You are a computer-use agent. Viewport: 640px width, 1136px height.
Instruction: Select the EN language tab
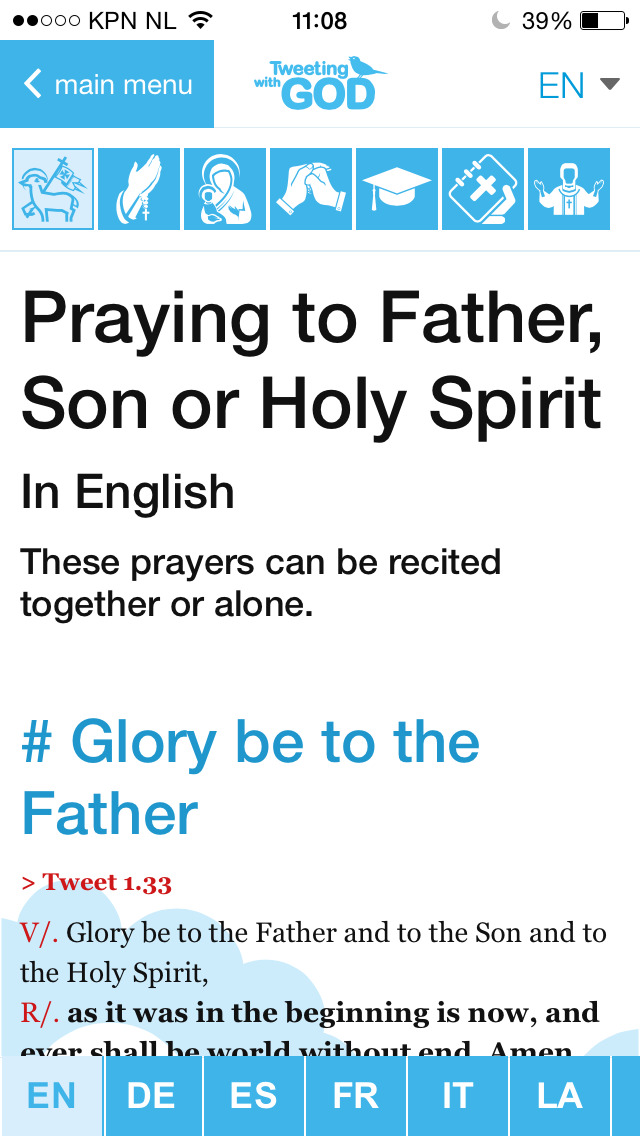click(x=51, y=1096)
